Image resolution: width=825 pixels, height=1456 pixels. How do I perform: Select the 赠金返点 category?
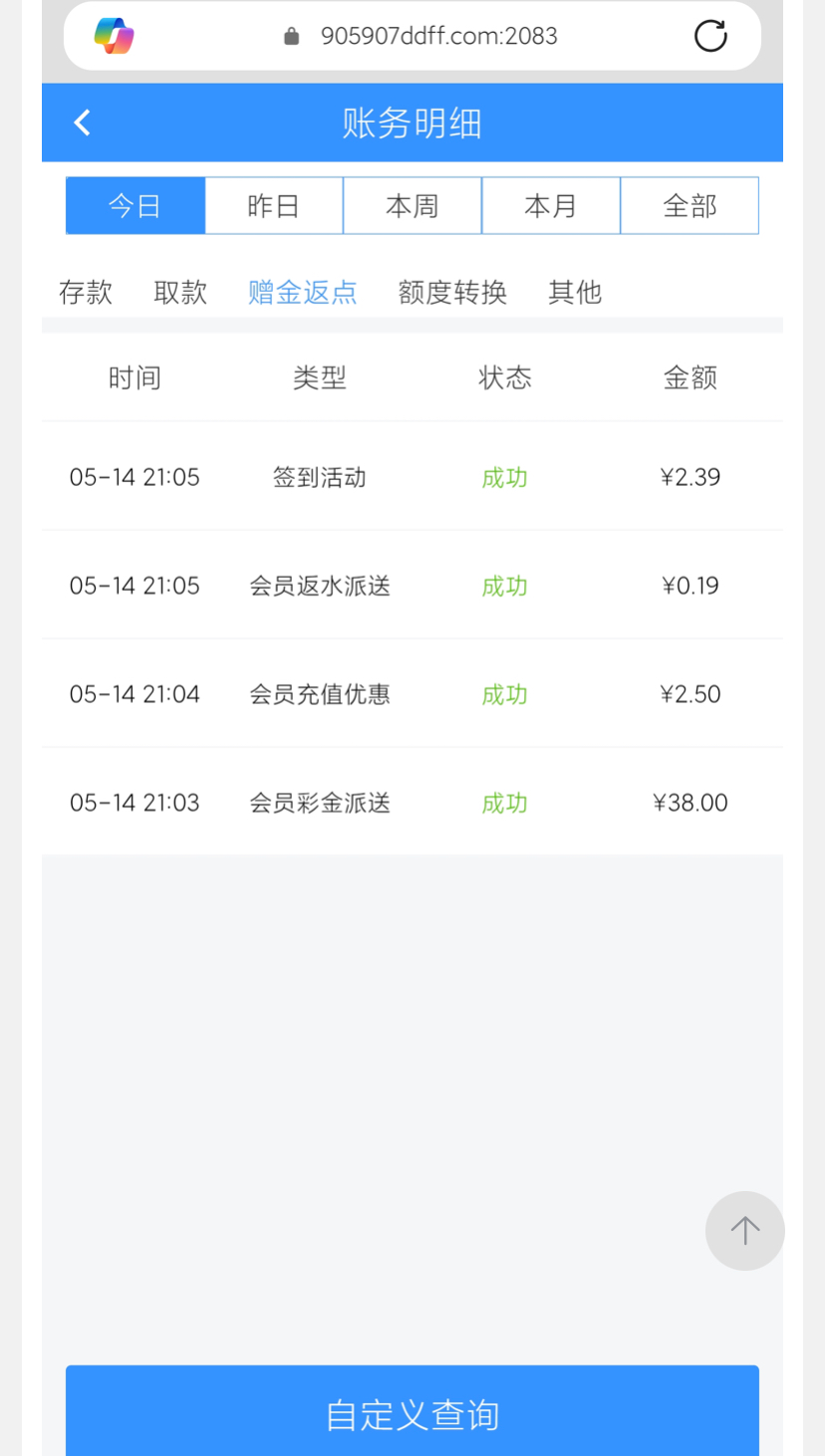(x=303, y=292)
